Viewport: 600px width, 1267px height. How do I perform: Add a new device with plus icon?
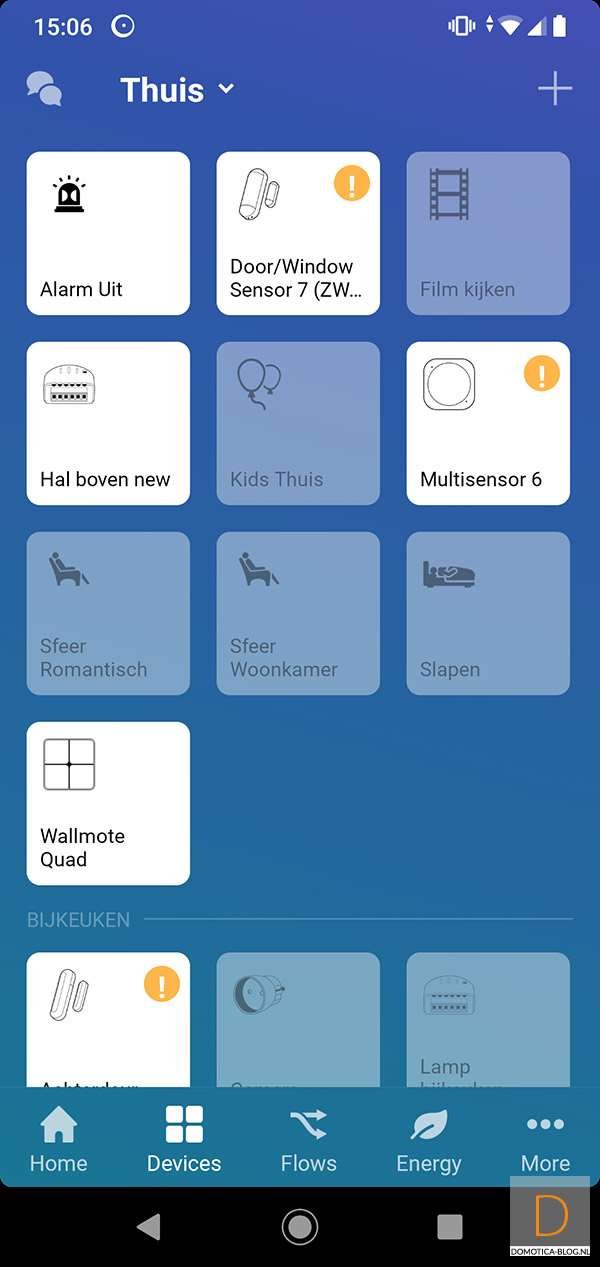point(555,89)
